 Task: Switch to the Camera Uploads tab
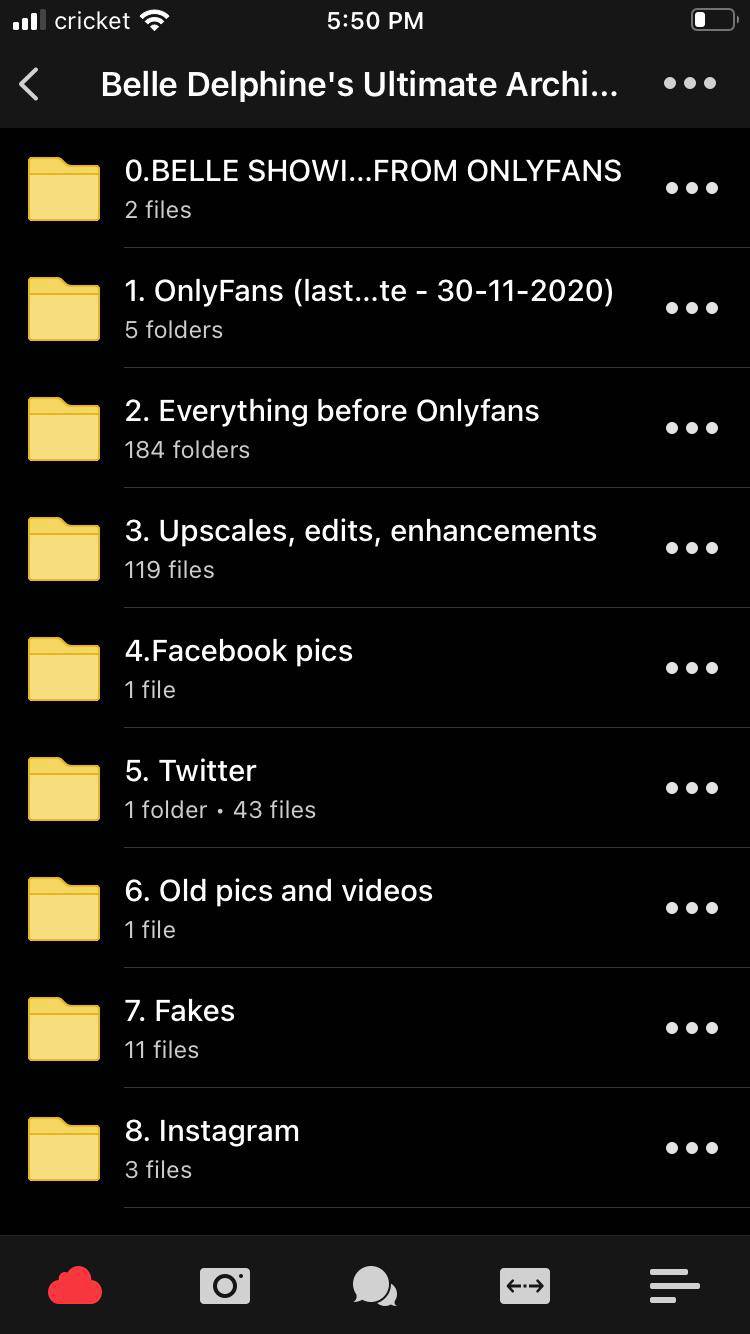click(225, 1286)
